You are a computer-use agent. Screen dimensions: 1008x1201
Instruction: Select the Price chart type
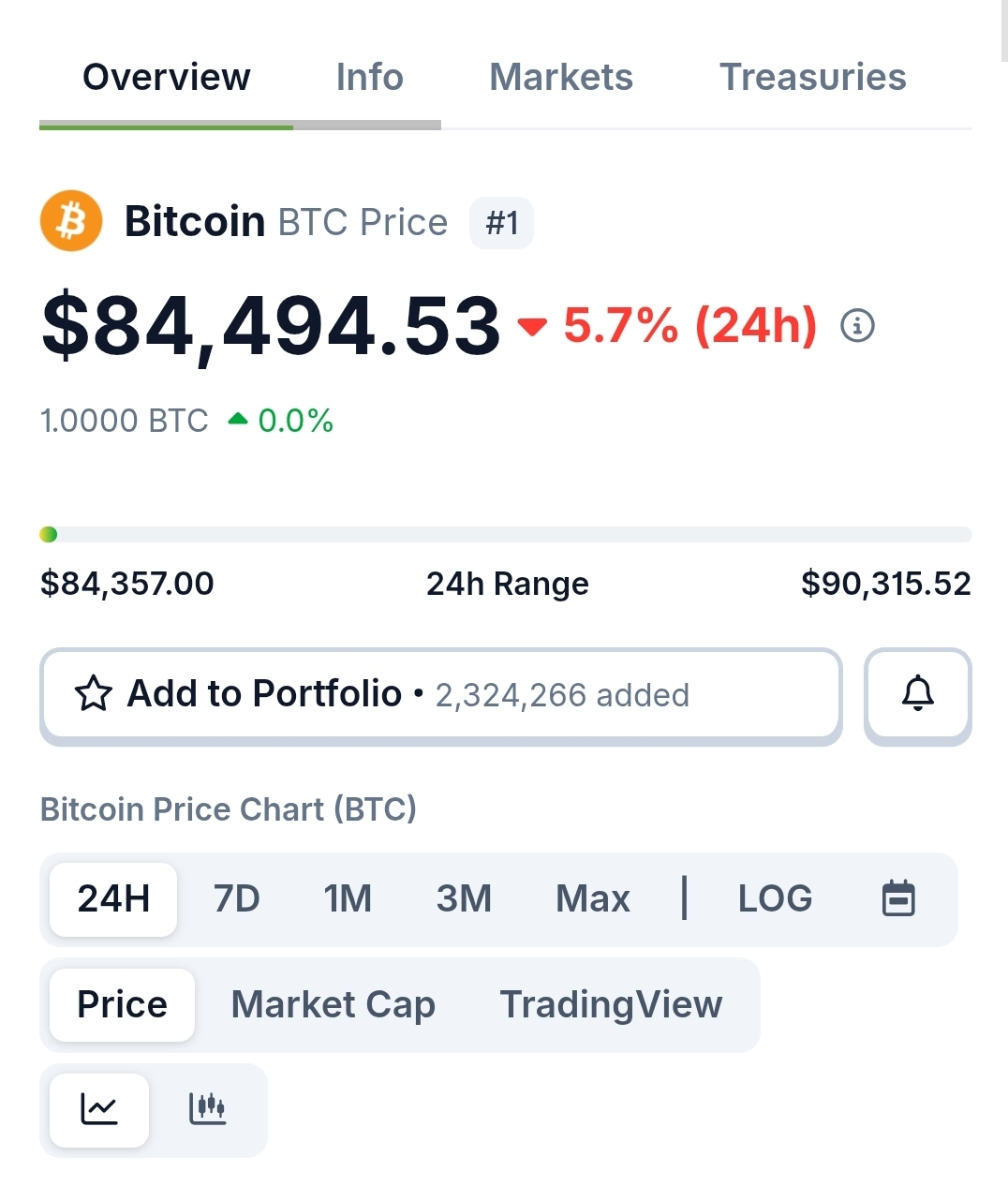tap(122, 1005)
